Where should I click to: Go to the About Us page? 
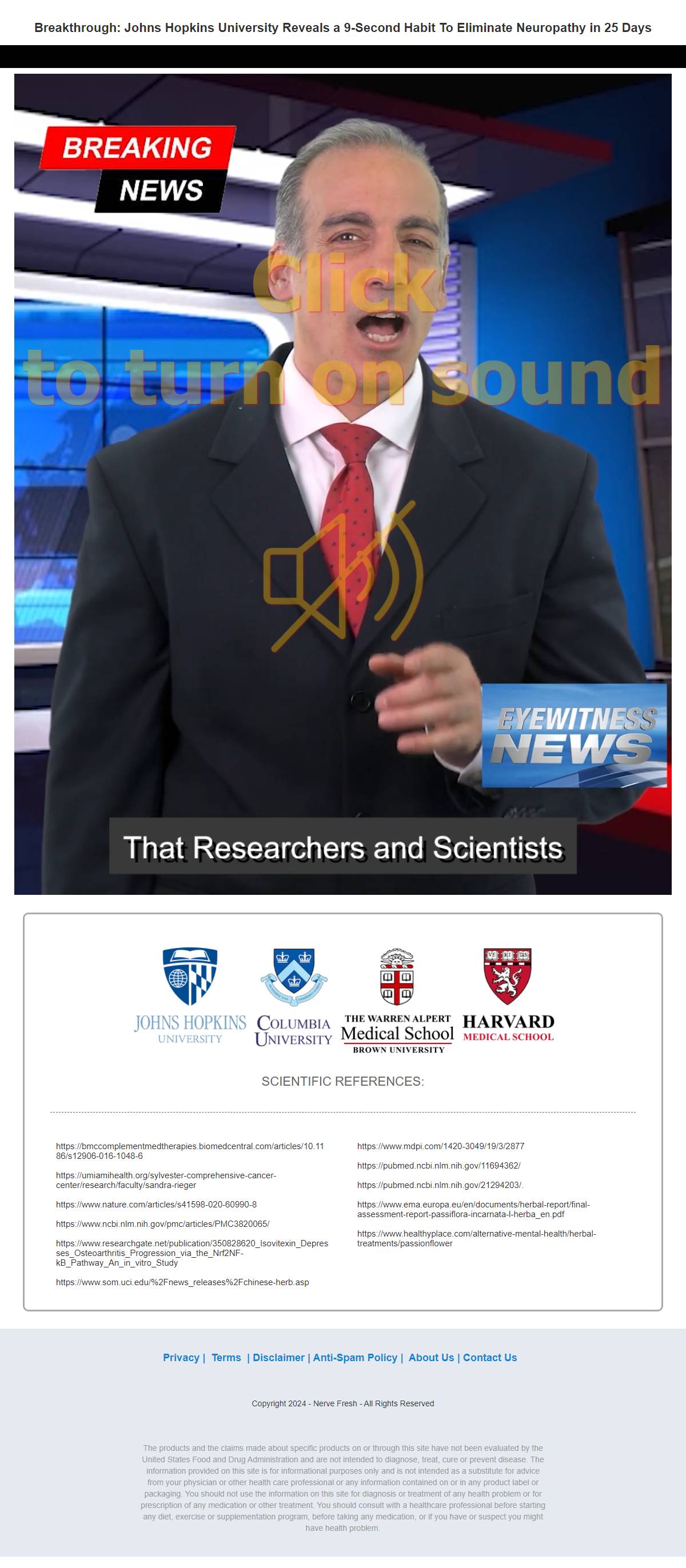[431, 1357]
